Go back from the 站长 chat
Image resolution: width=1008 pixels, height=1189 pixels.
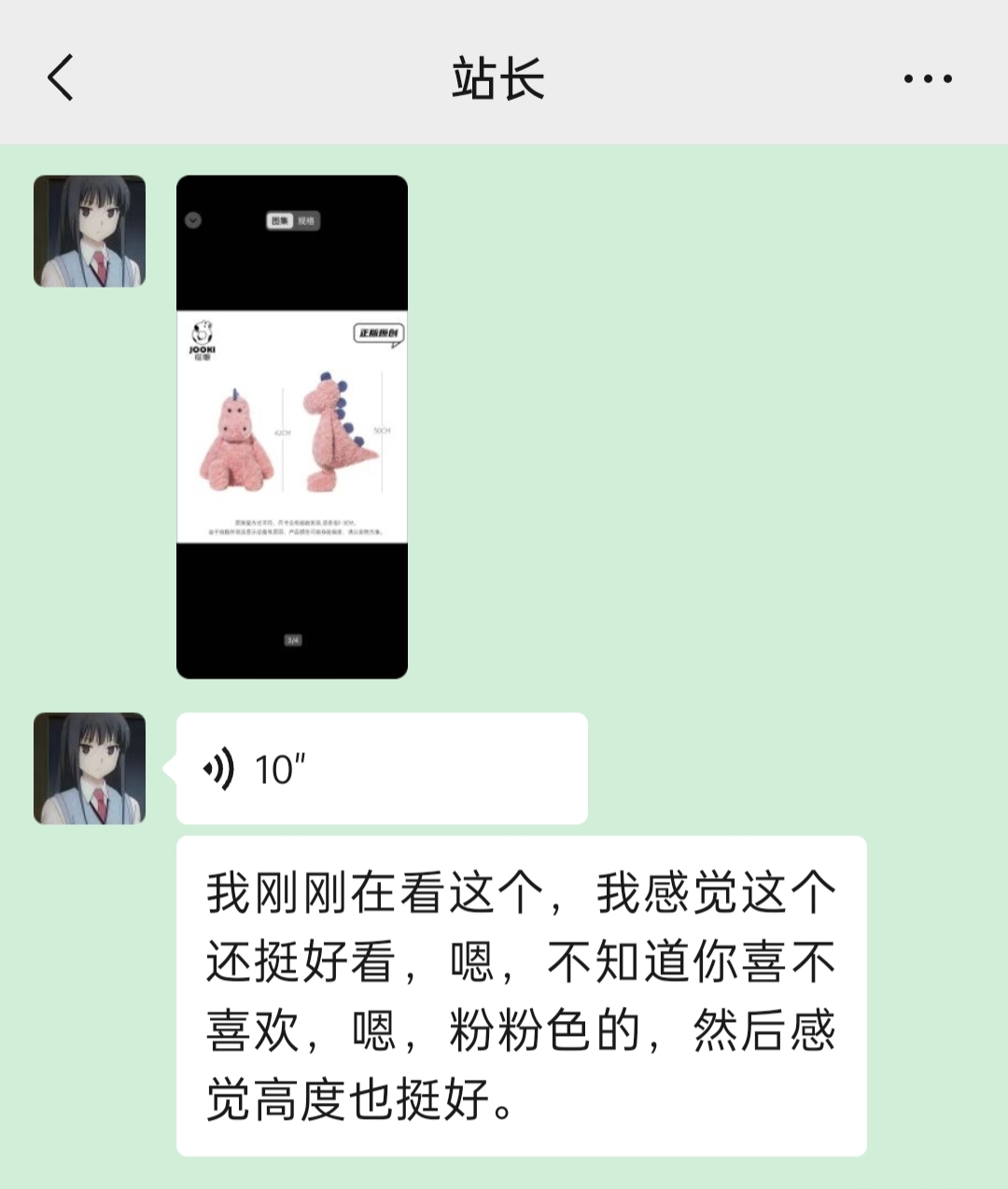(x=61, y=77)
